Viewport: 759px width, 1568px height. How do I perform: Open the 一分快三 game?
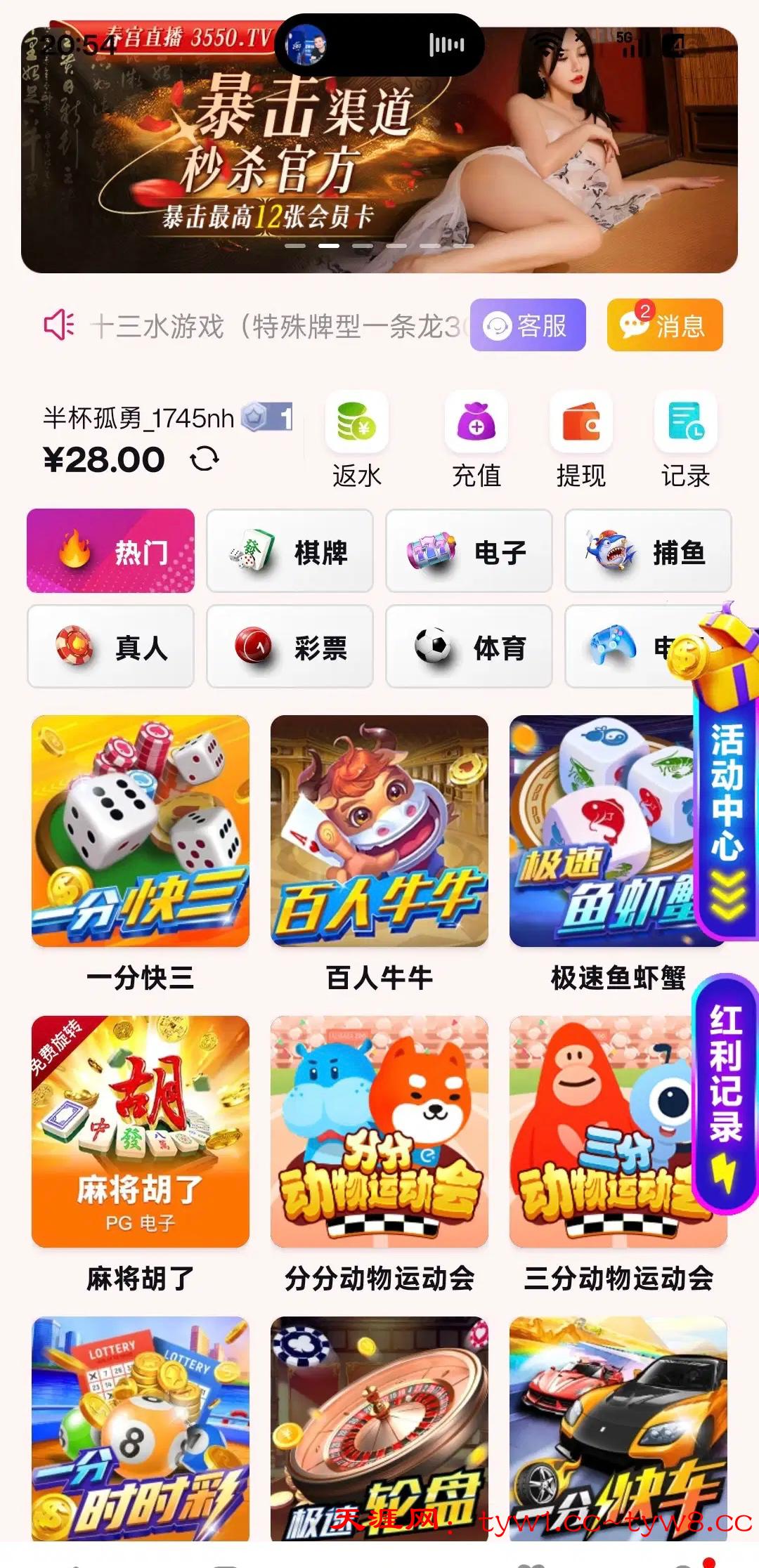coord(141,831)
